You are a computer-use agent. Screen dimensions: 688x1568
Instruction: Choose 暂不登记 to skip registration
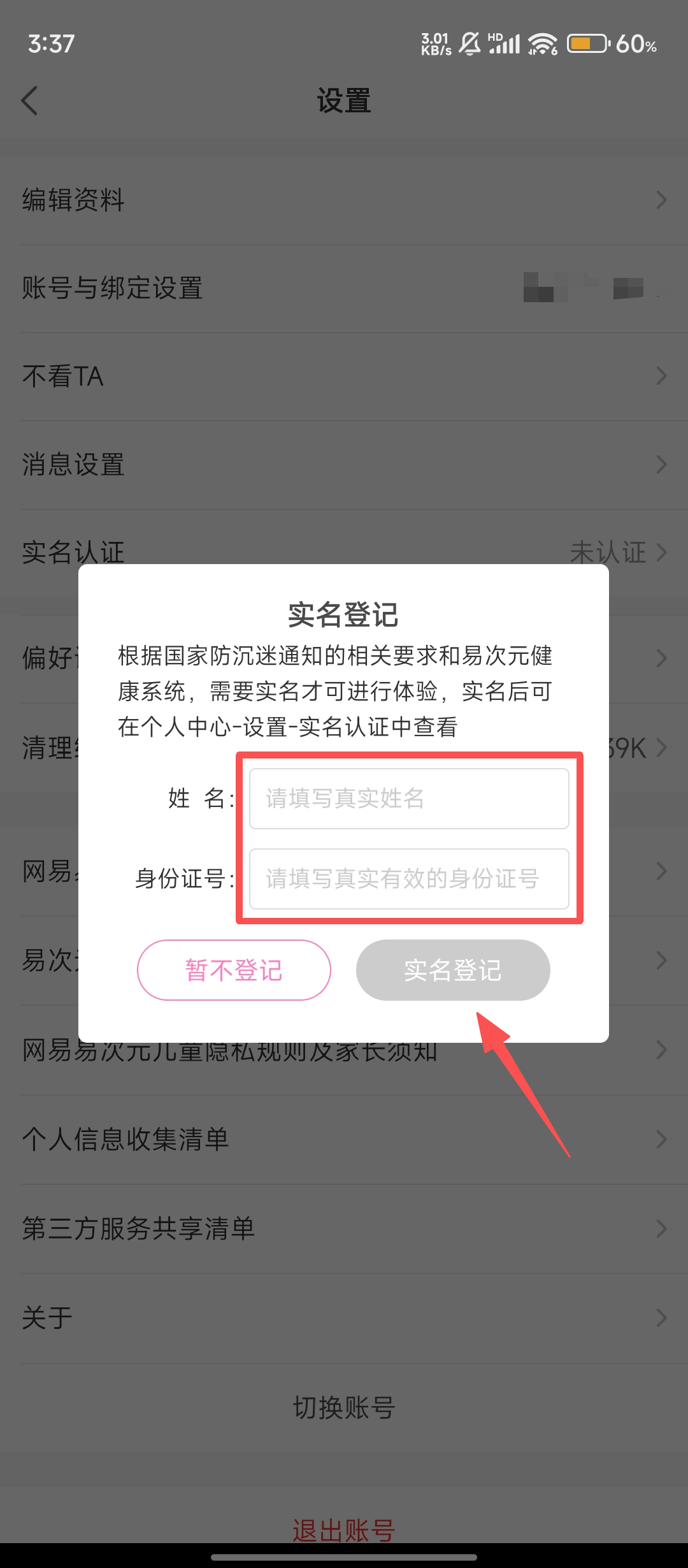(234, 970)
